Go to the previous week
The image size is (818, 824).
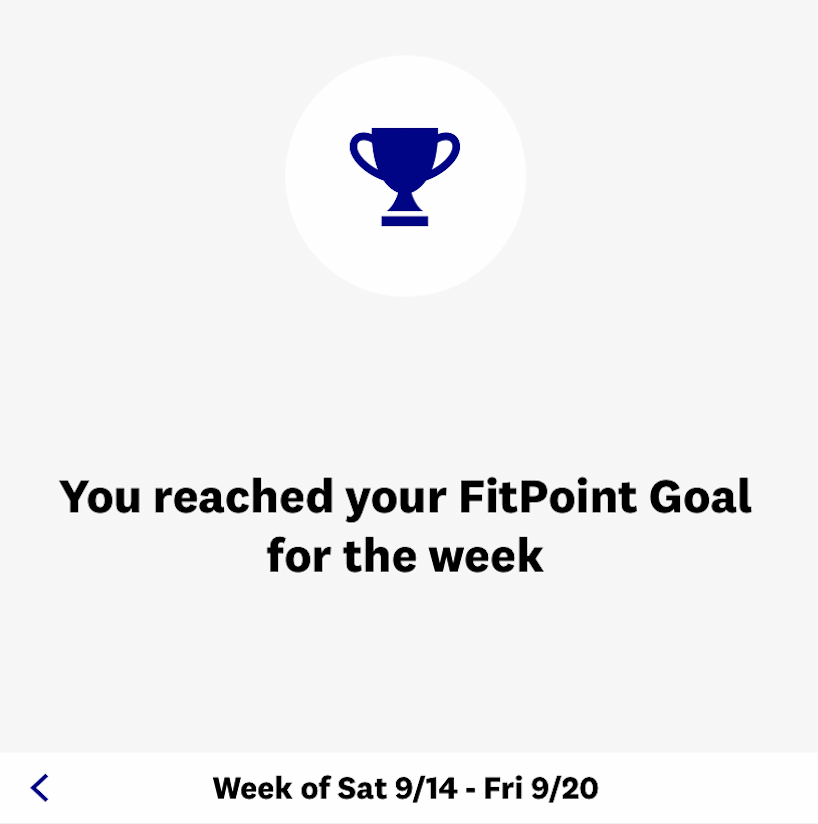40,788
